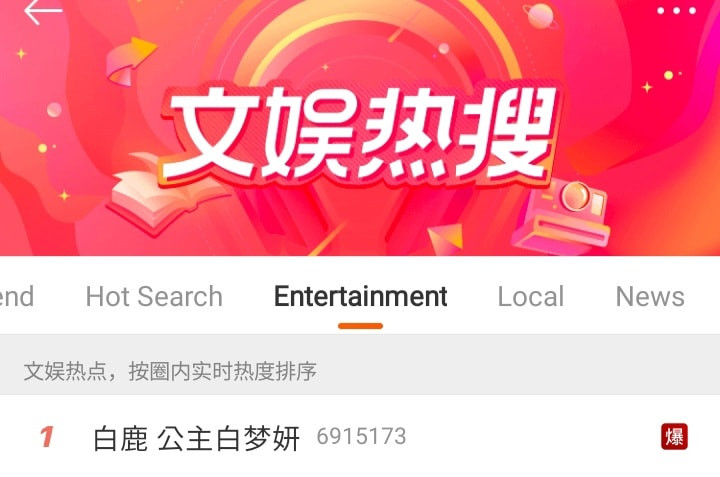
Task: Select the Entertainment tab
Action: click(360, 297)
